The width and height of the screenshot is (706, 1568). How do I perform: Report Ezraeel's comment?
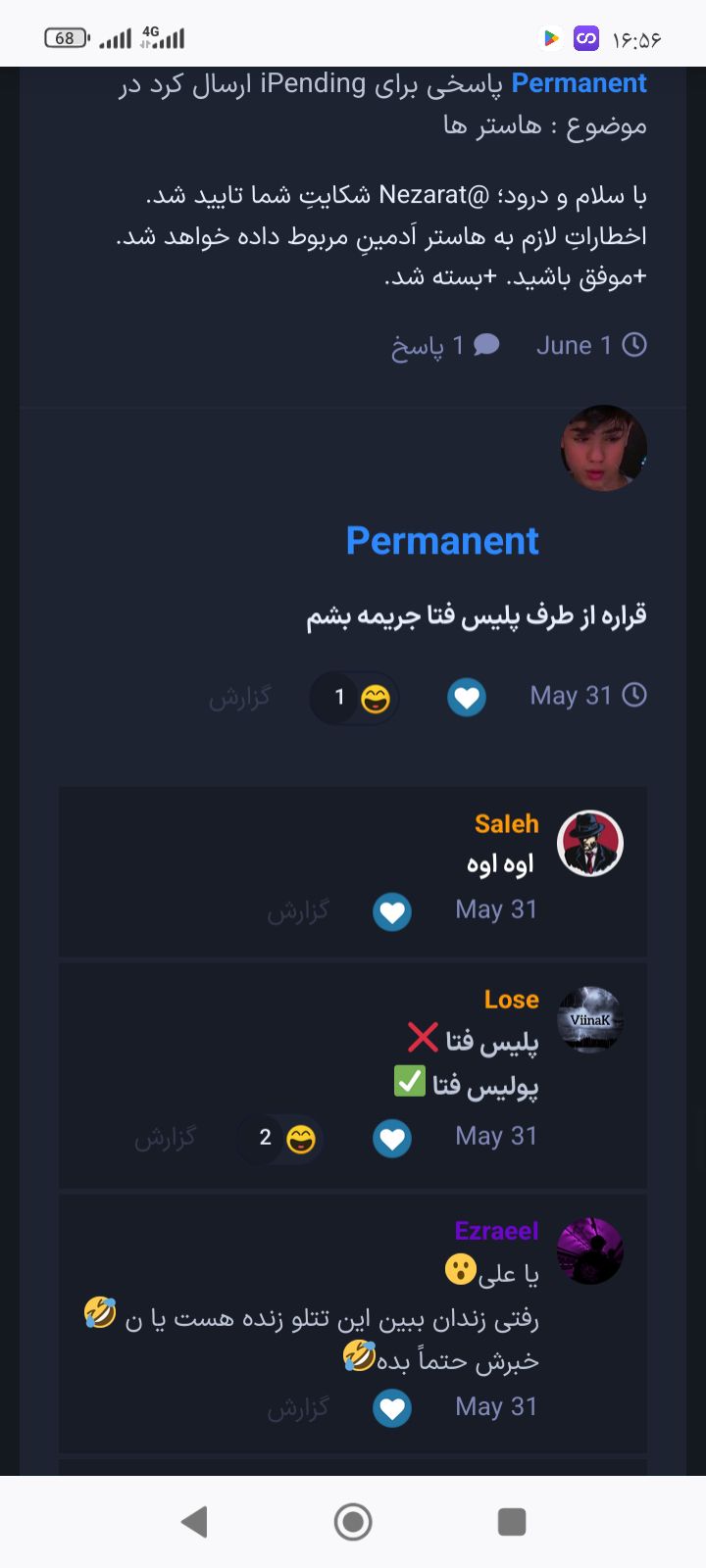point(298,1408)
